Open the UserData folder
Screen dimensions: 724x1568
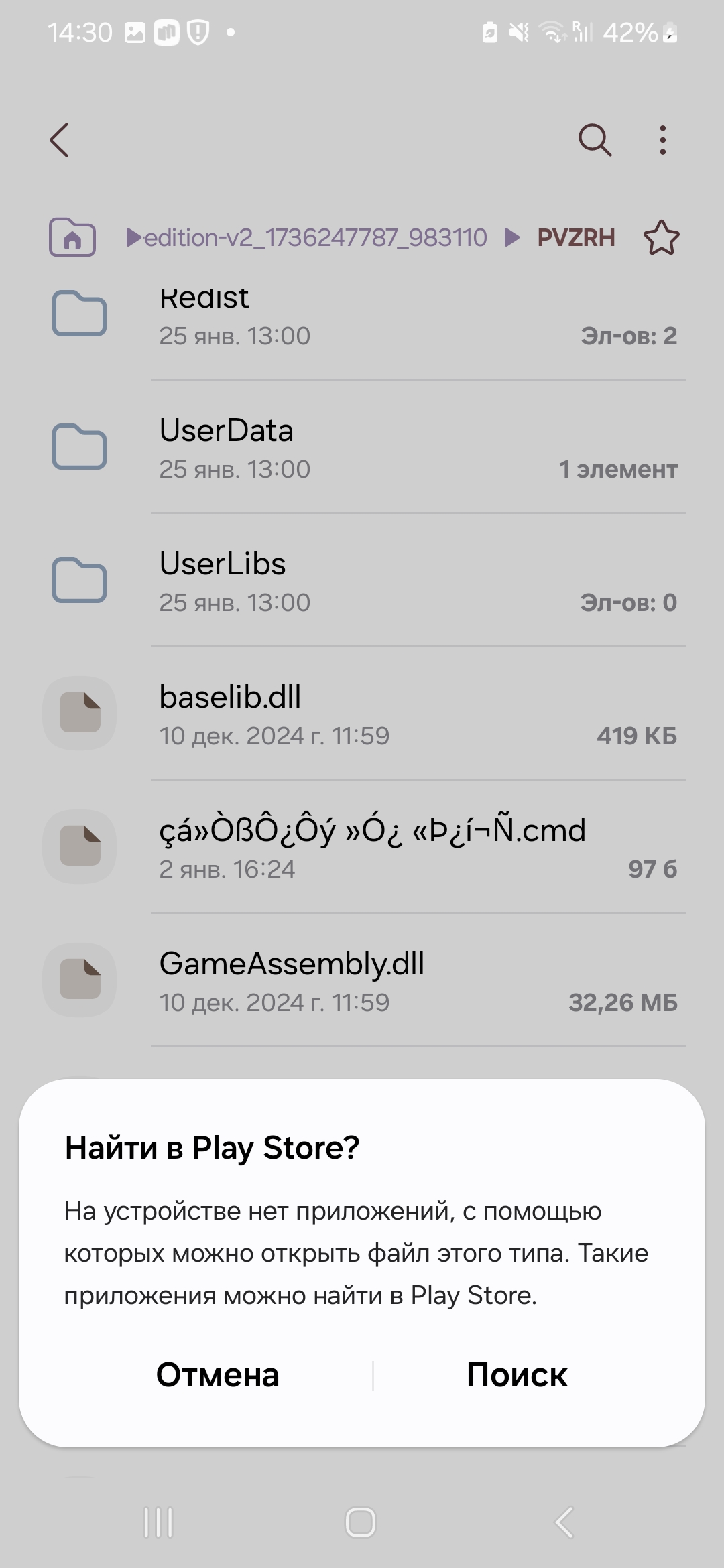pyautogui.click(x=362, y=448)
